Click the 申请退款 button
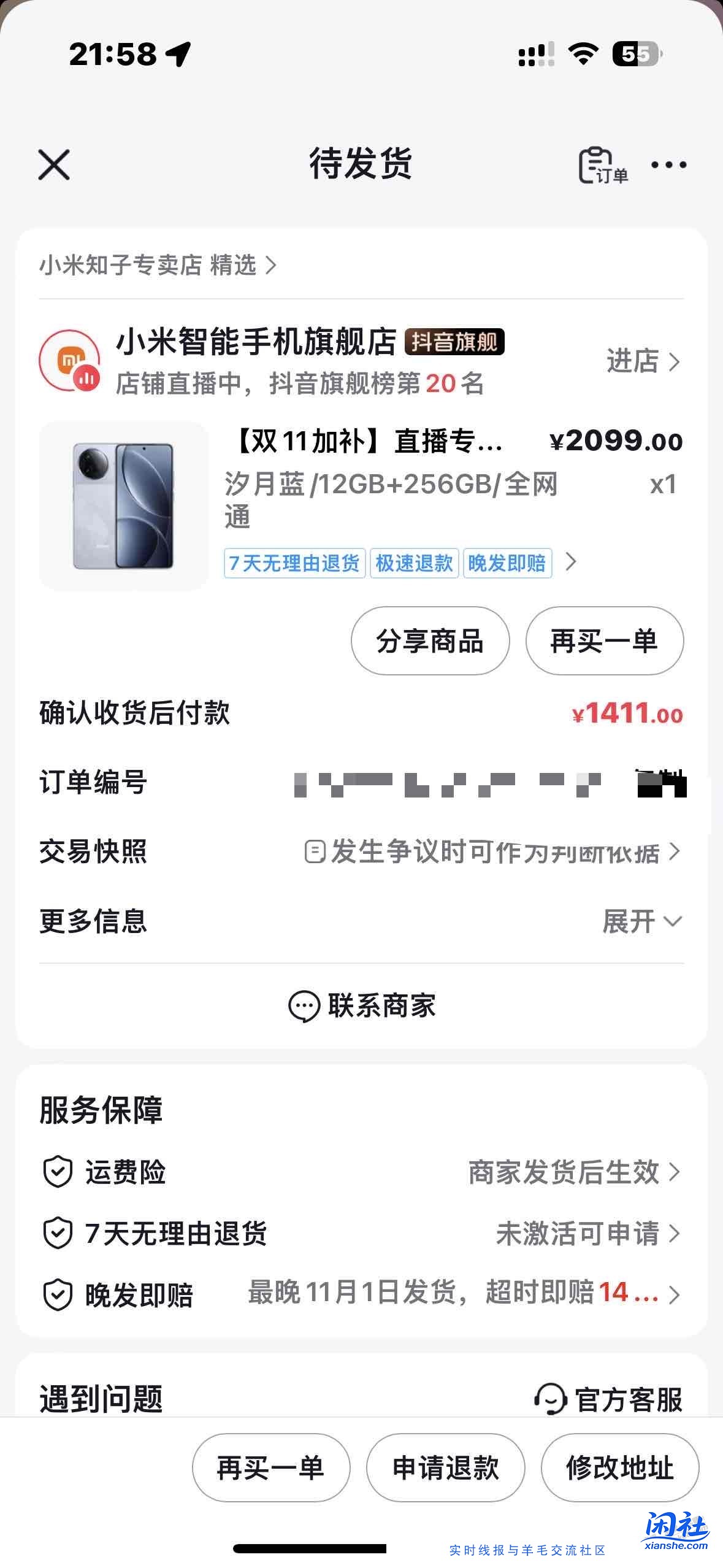723x1568 pixels. pos(445,1467)
